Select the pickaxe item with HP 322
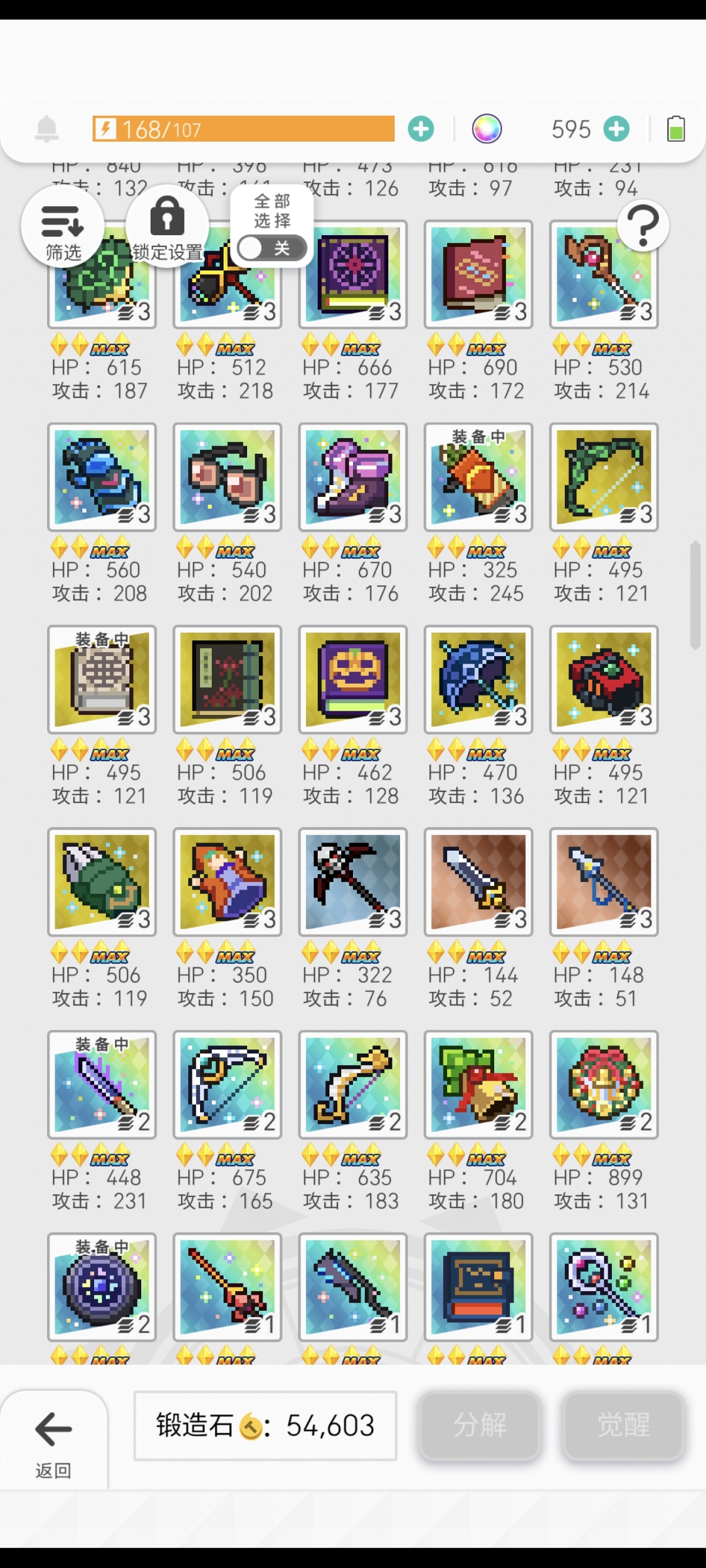Viewport: 706px width, 1568px height. point(352,881)
